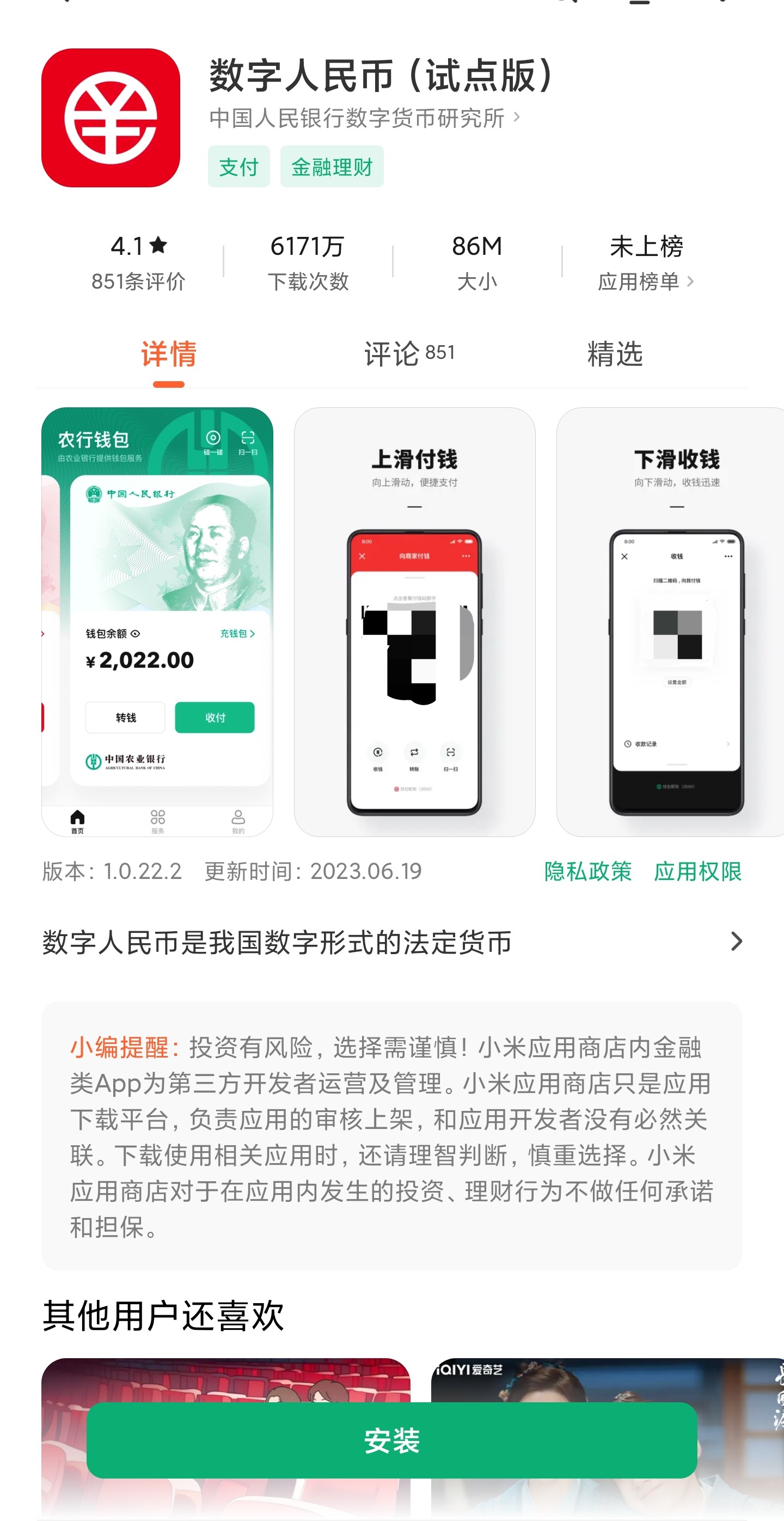Expand the 数字人民币是我国数字形式的法定货币 description
Screen dimensions: 784x1521
coord(391,942)
